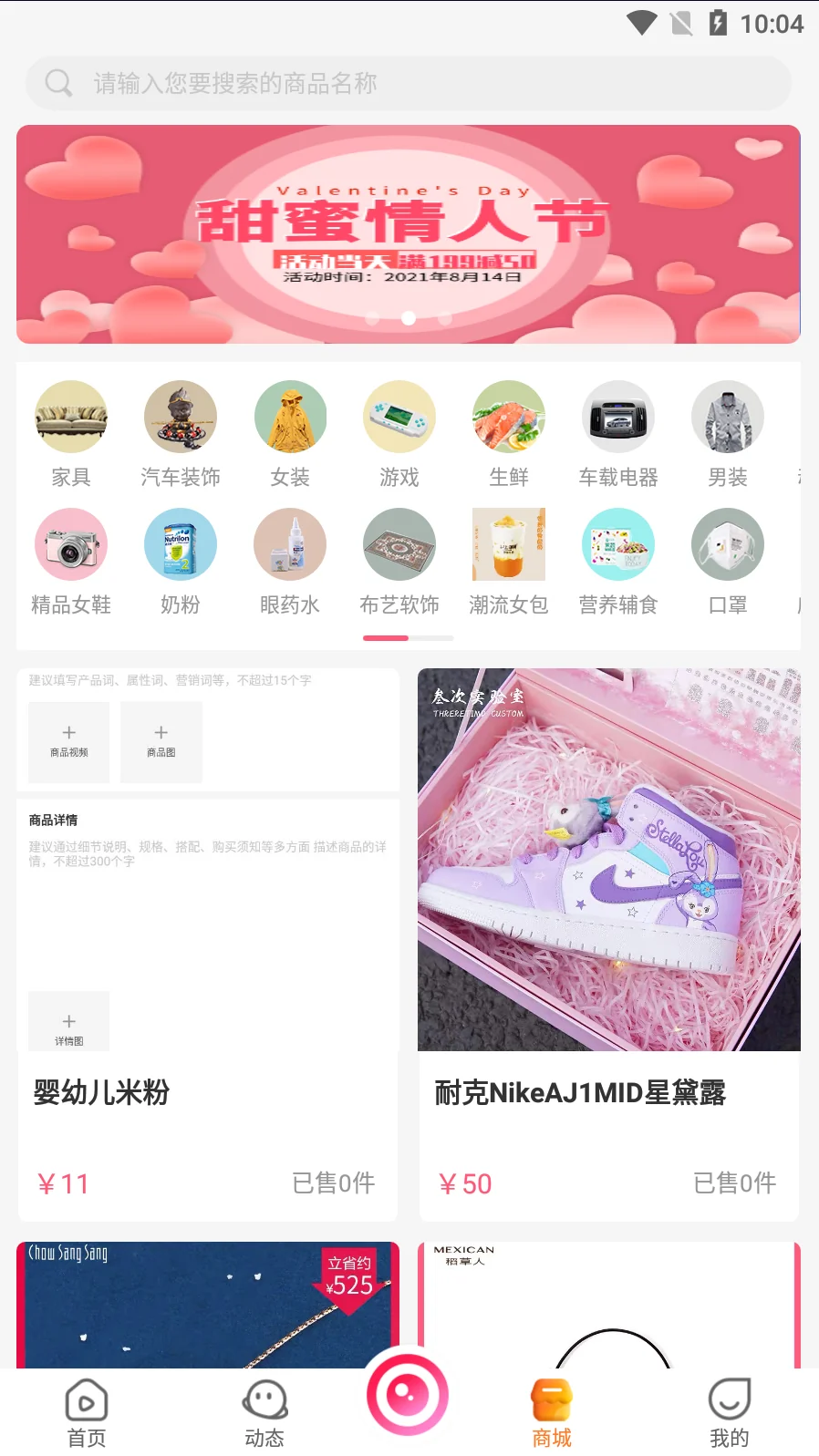Switch to the 首页 tab
This screenshot has height=1456, width=819.
(x=87, y=1413)
